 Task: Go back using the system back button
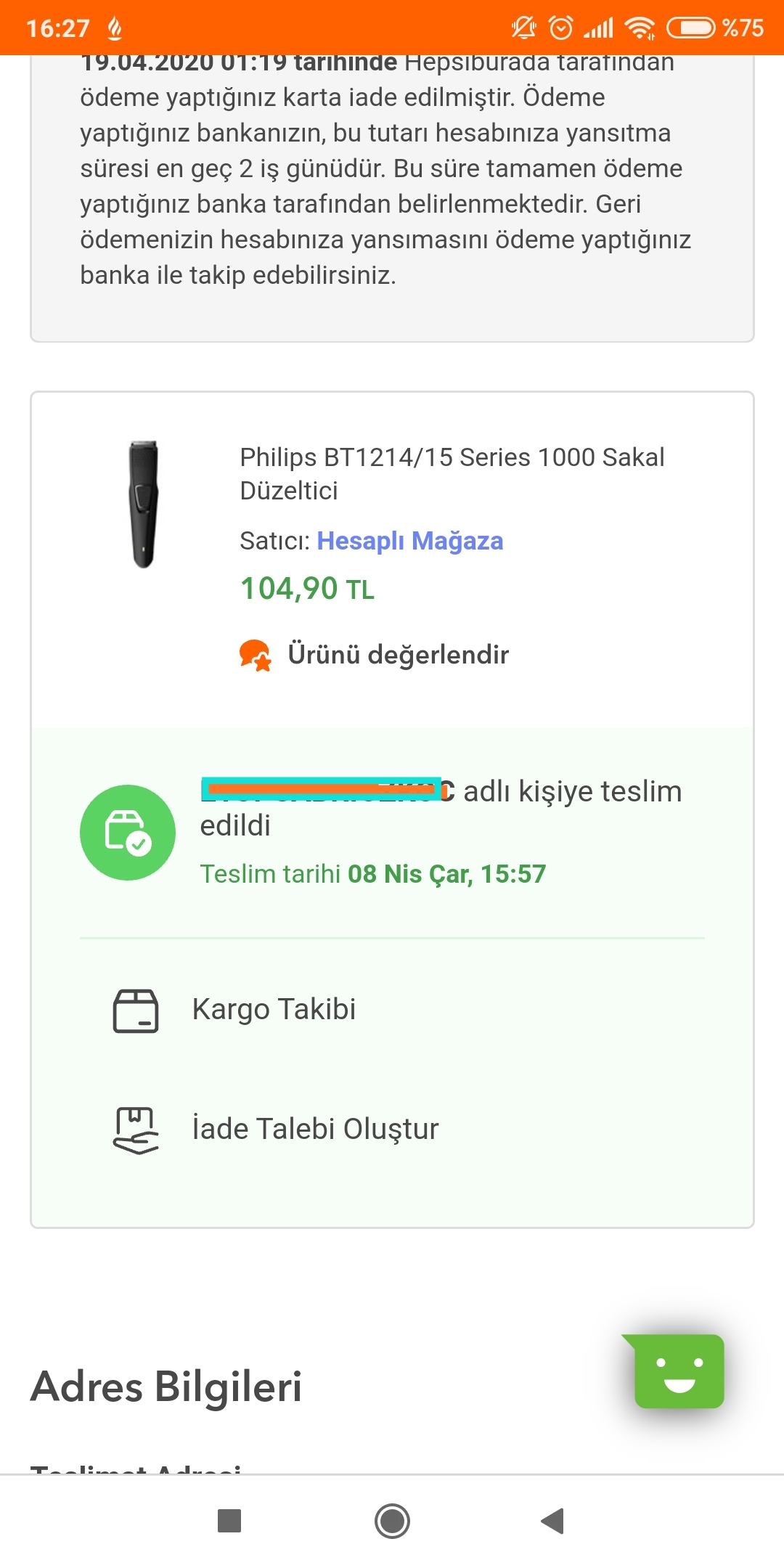(x=553, y=1521)
